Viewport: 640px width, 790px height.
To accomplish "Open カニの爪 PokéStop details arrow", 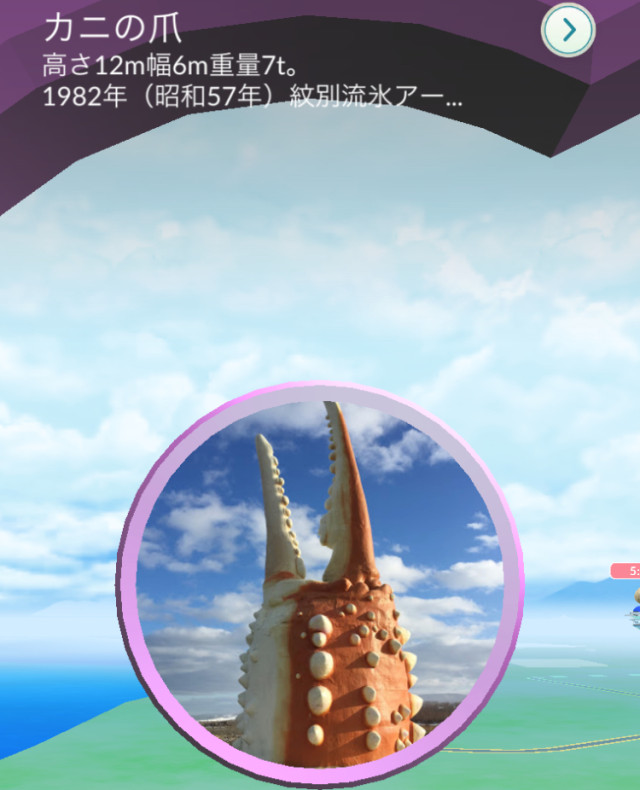I will pyautogui.click(x=569, y=30).
